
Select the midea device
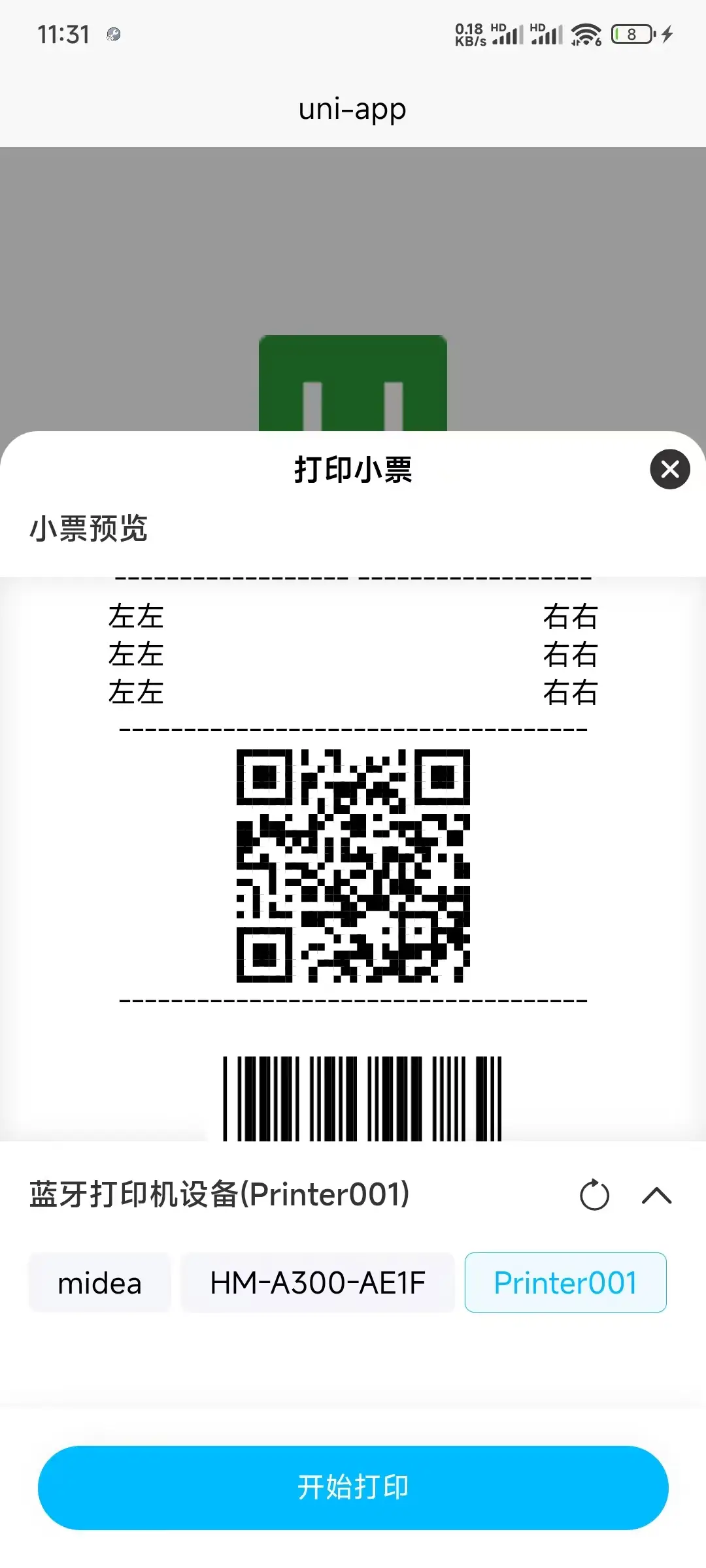pyautogui.click(x=99, y=1282)
